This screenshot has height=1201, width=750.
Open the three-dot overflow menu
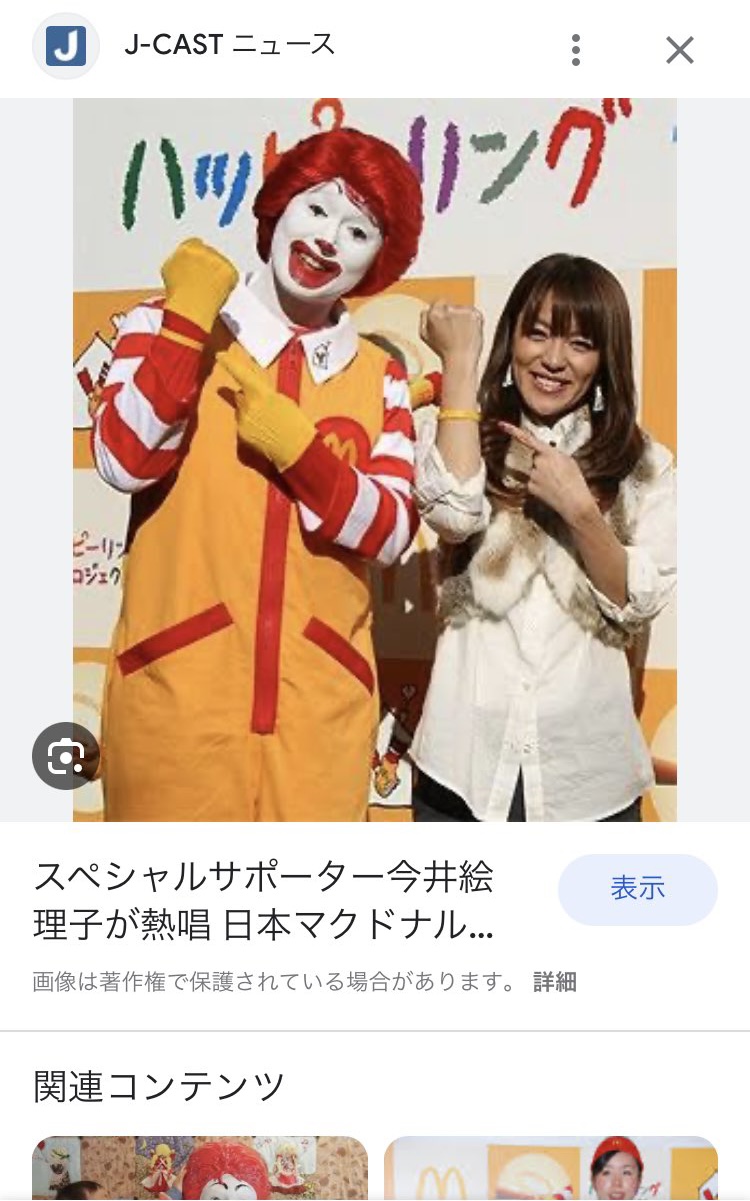(575, 49)
